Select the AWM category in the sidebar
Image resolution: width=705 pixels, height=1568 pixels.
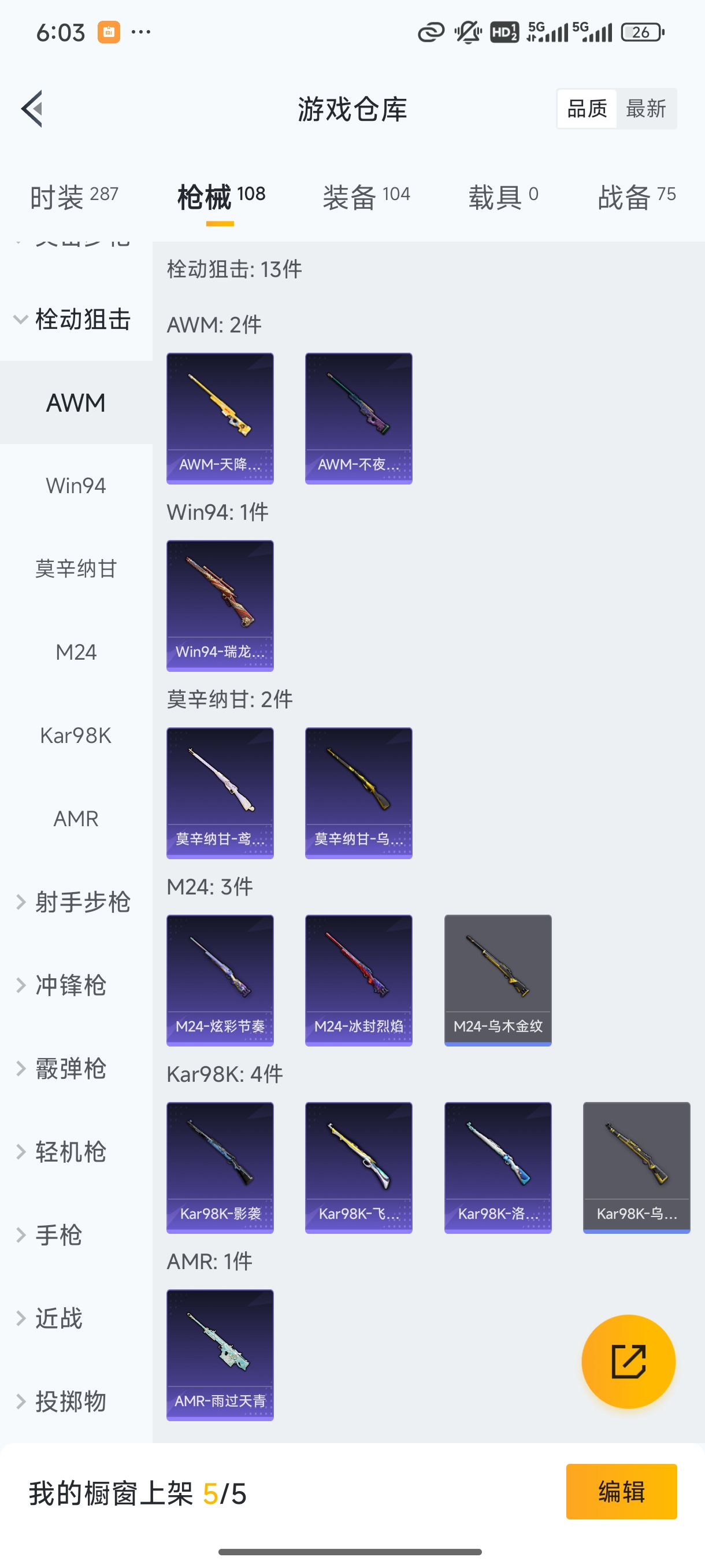76,402
